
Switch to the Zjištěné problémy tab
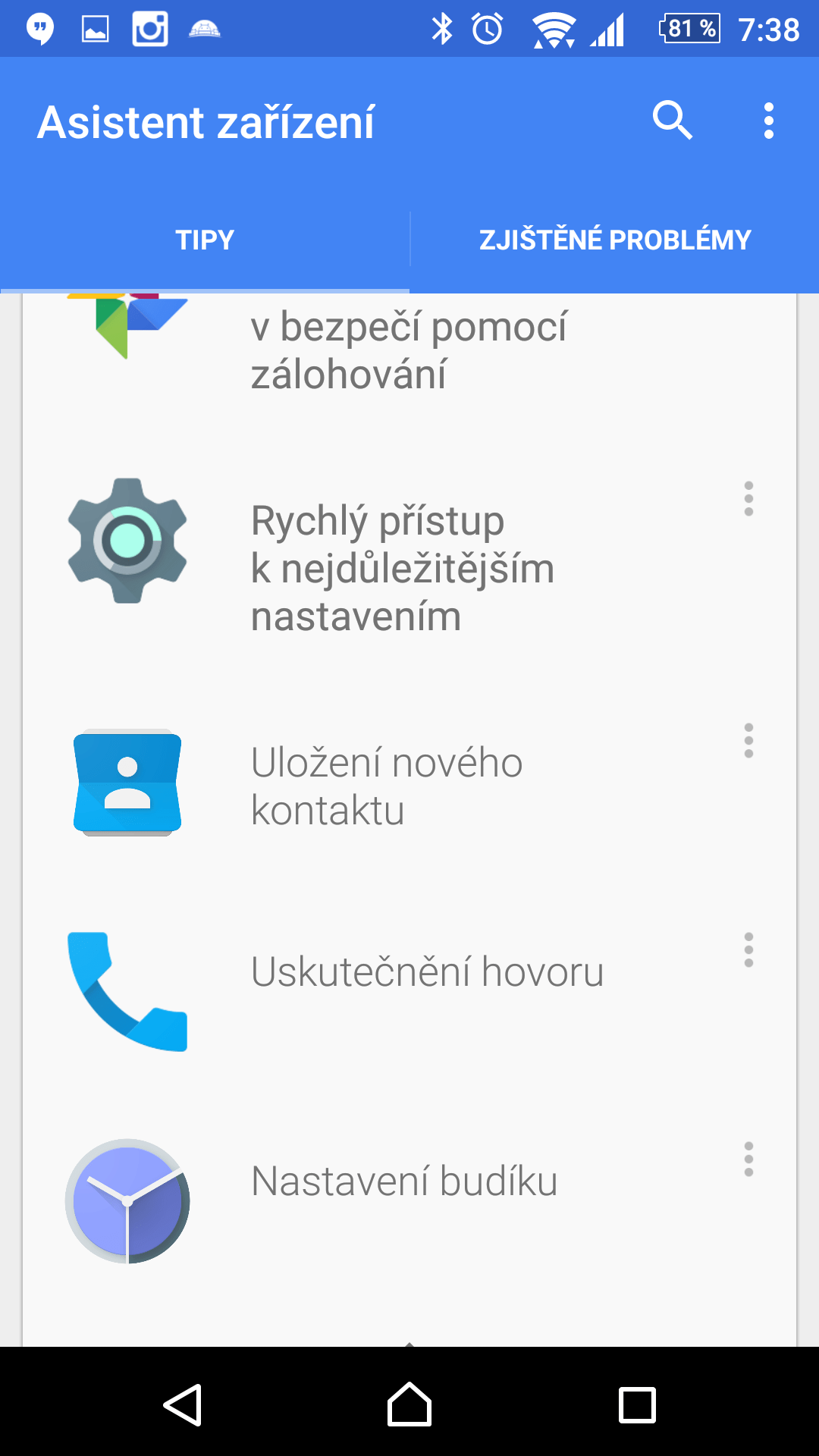coord(615,240)
